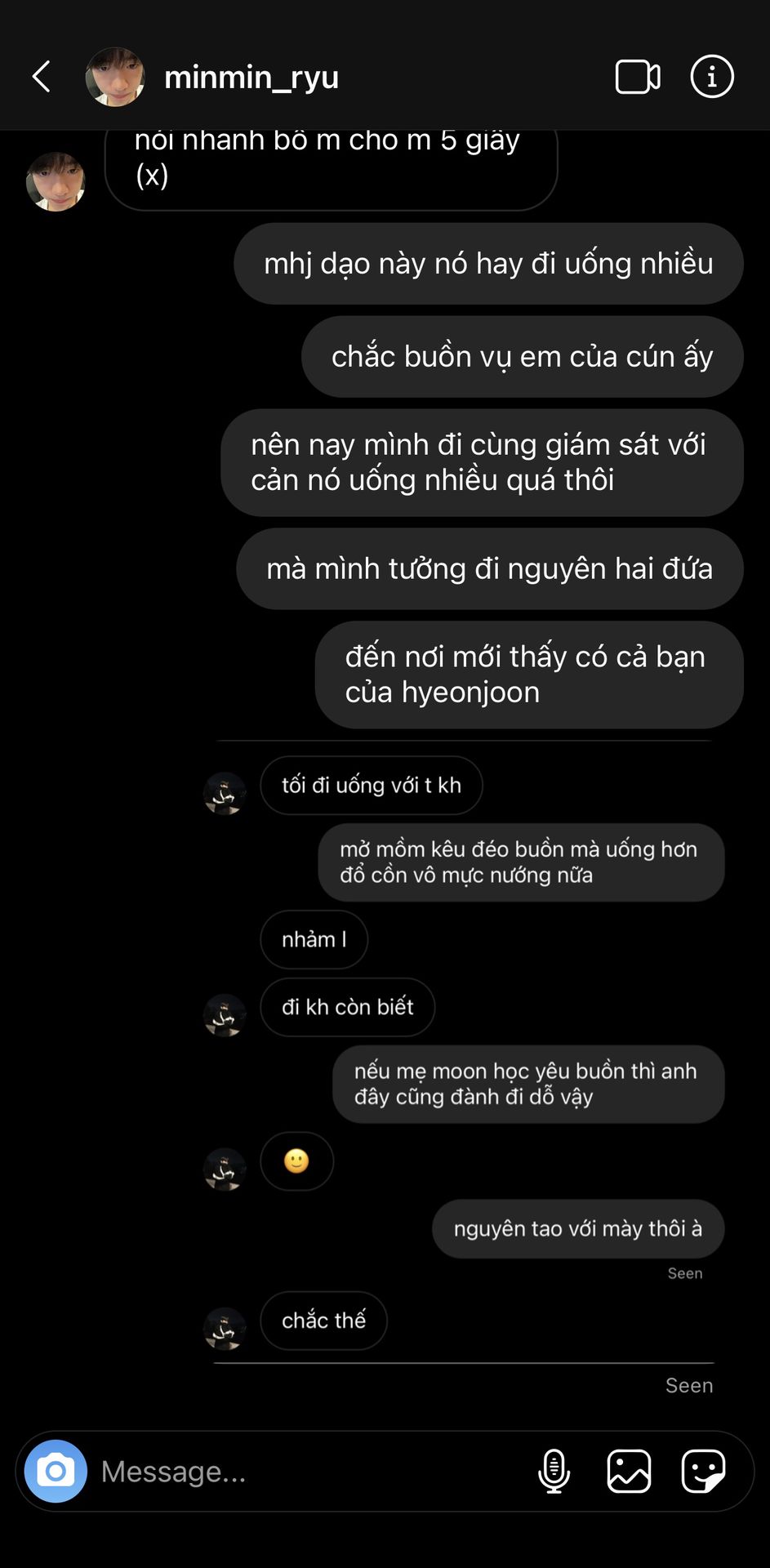Open the shared chat screenshot image
The image size is (770, 1568).
(464, 1052)
